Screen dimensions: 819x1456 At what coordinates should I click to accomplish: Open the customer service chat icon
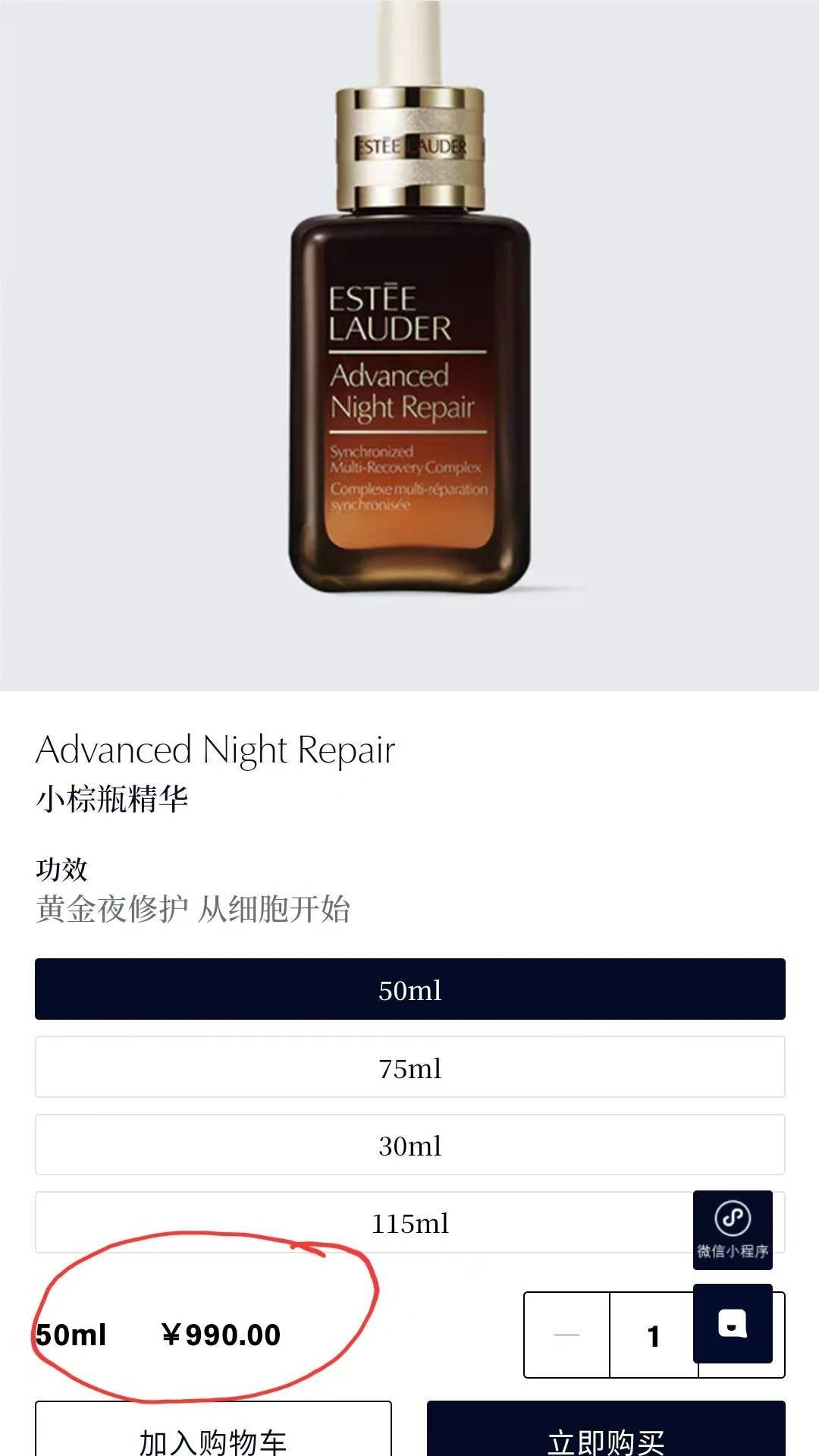coord(733,1324)
